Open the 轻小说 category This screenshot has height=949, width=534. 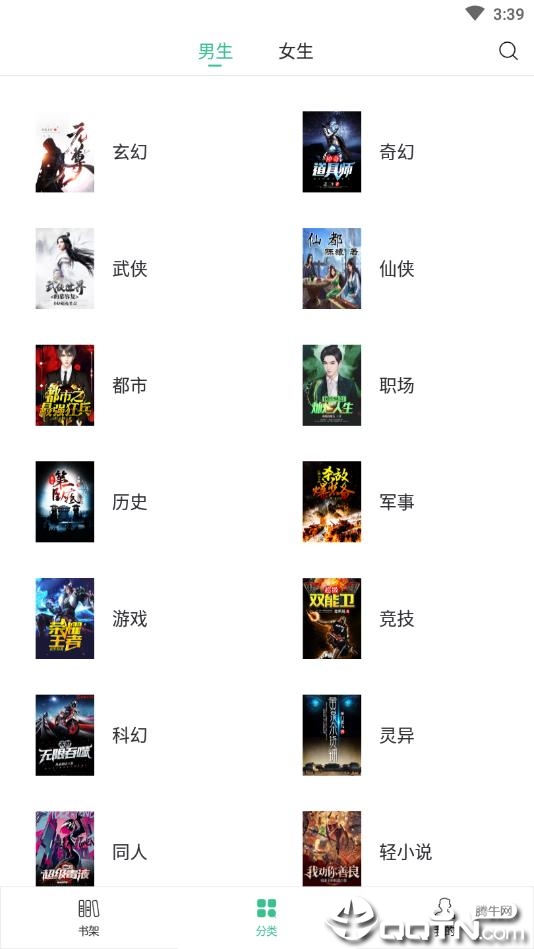[406, 852]
